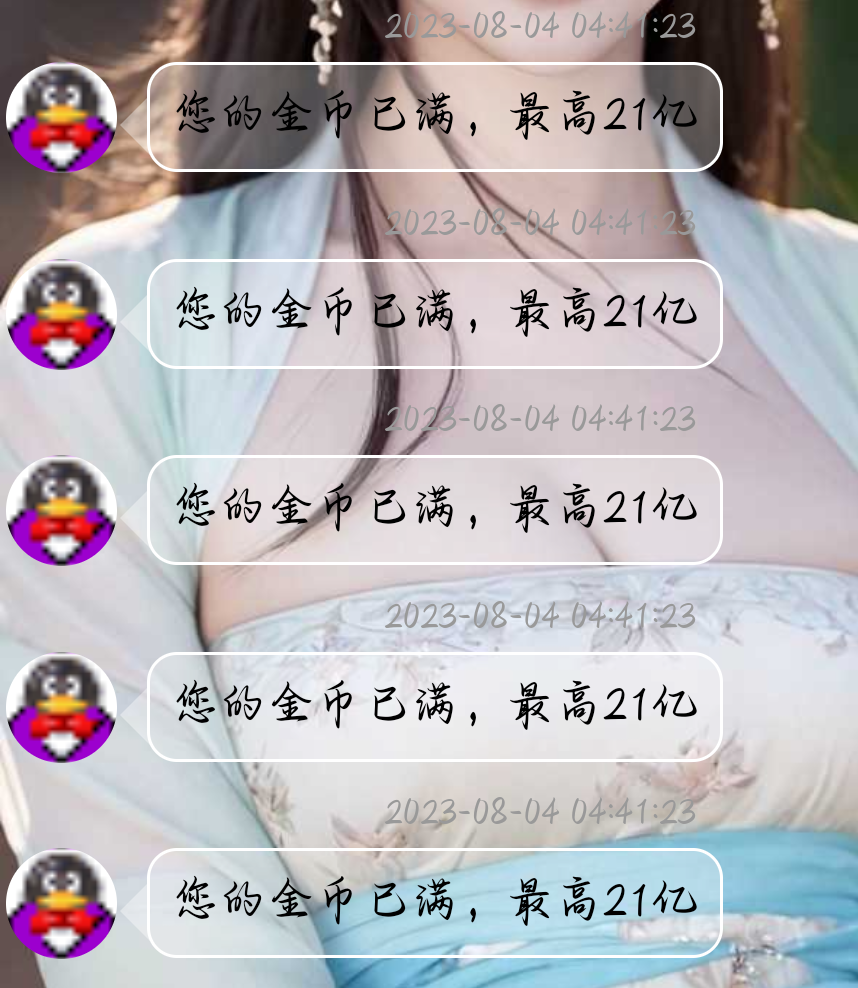Tap the fourth 金币已满 message bubble
Viewport: 858px width, 988px height.
coord(435,705)
